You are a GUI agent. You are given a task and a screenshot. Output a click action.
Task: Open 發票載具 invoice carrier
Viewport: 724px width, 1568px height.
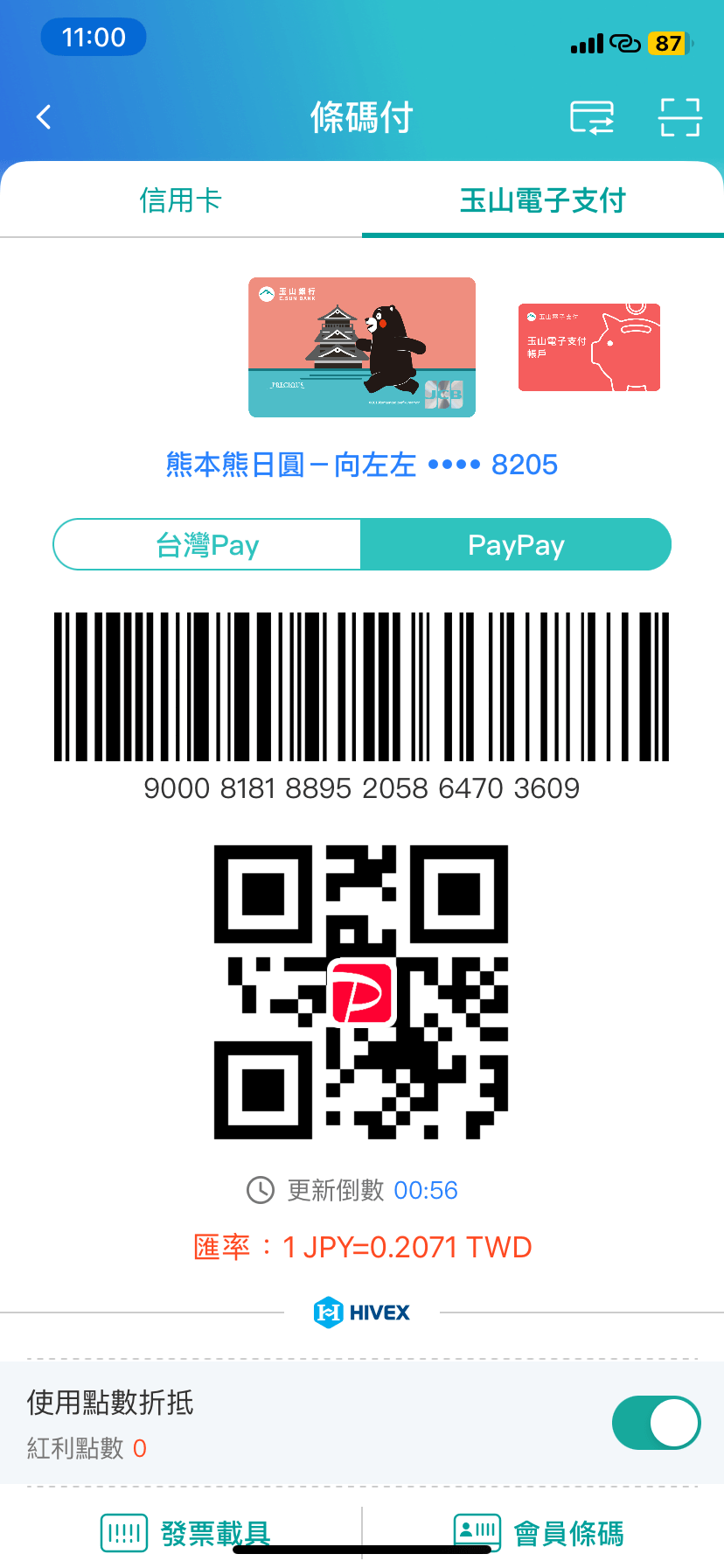pyautogui.click(x=185, y=1533)
